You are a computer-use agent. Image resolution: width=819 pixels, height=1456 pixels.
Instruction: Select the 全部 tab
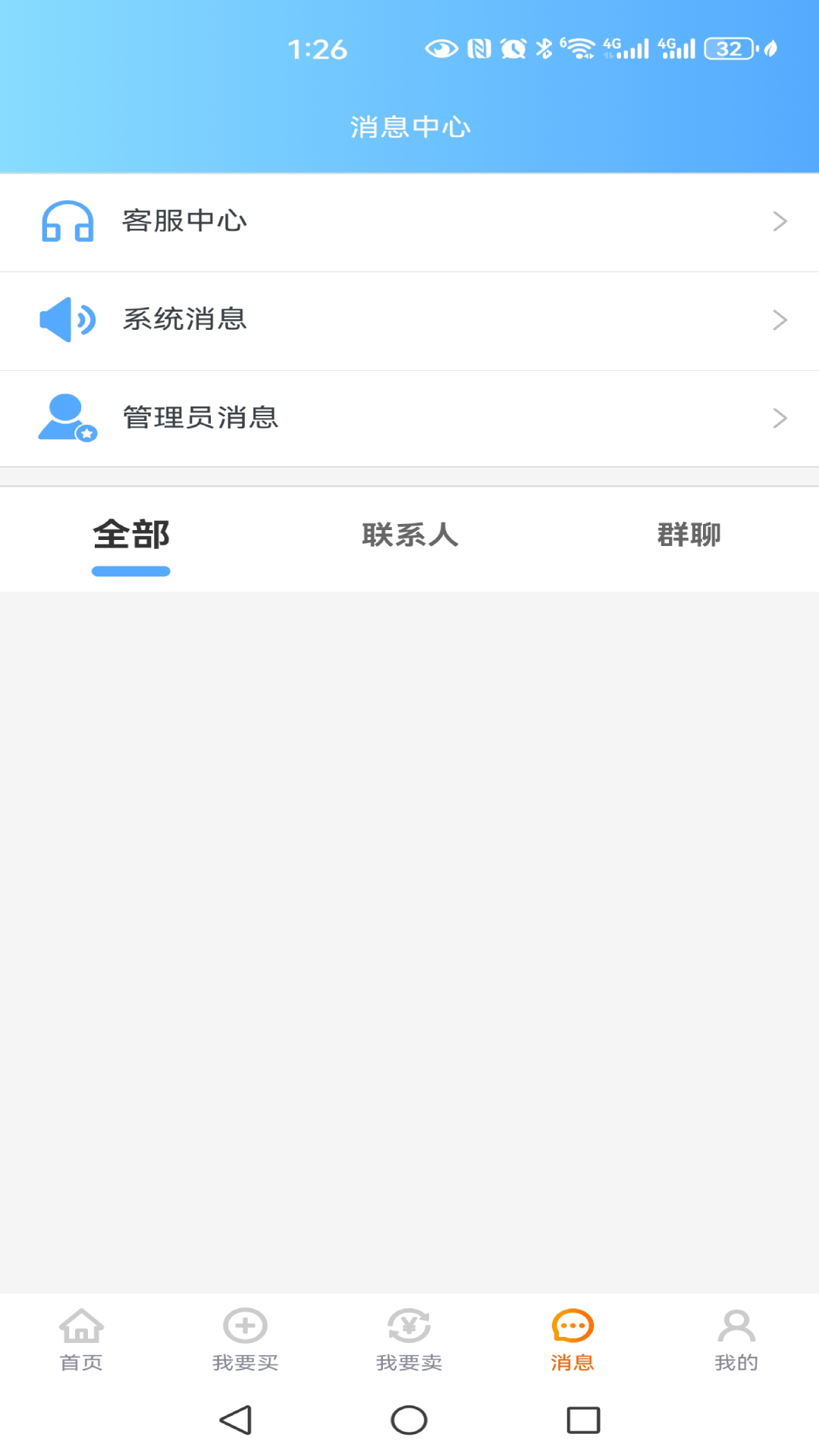click(x=130, y=535)
